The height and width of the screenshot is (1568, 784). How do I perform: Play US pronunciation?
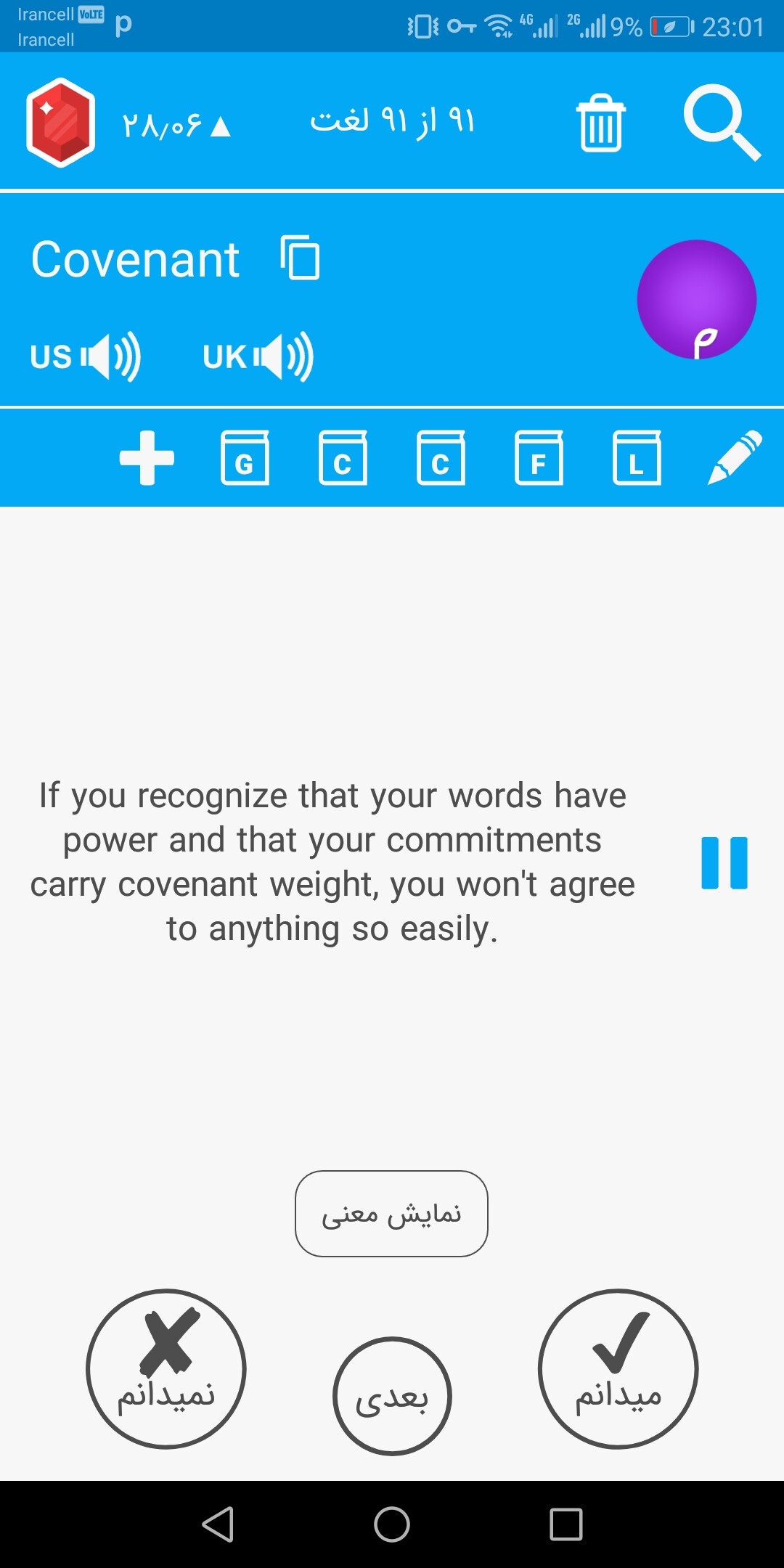(x=86, y=356)
